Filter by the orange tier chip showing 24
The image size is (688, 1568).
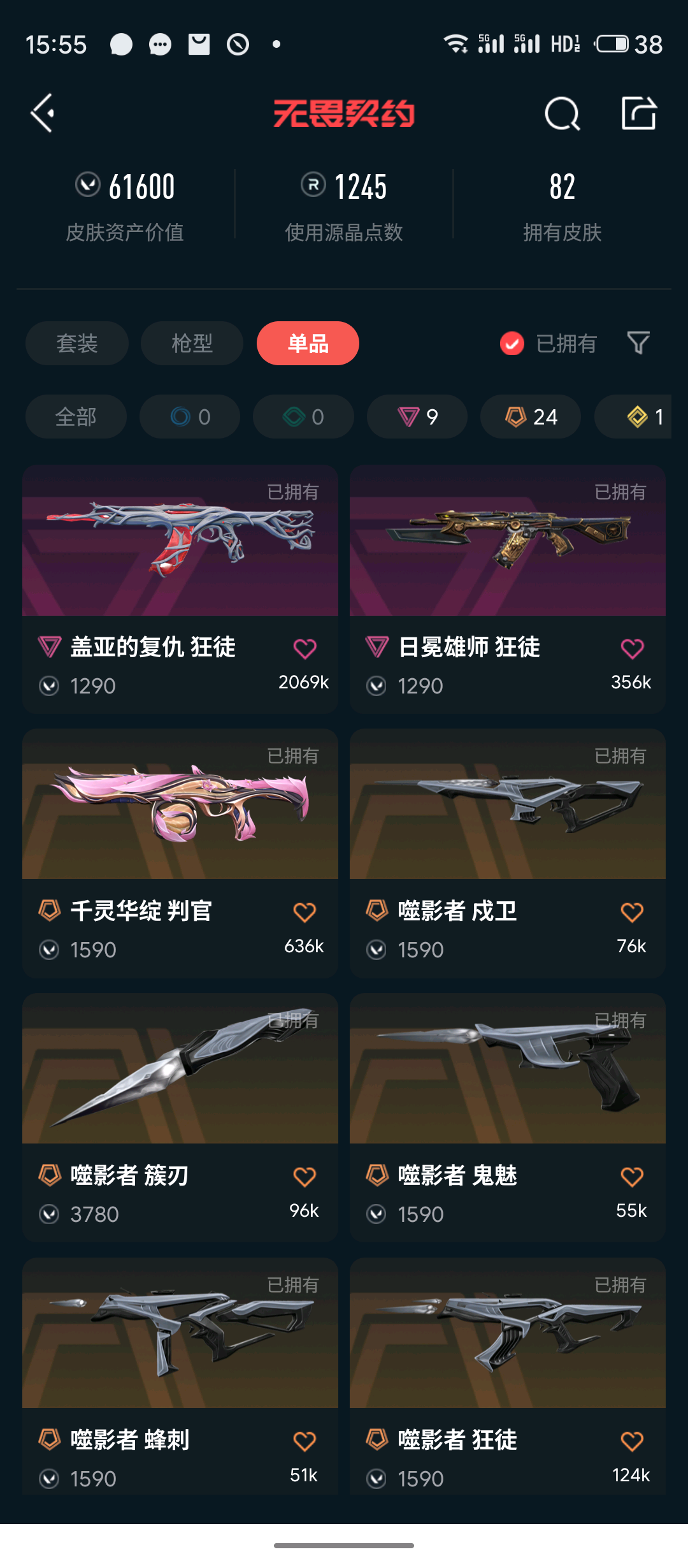coord(531,417)
